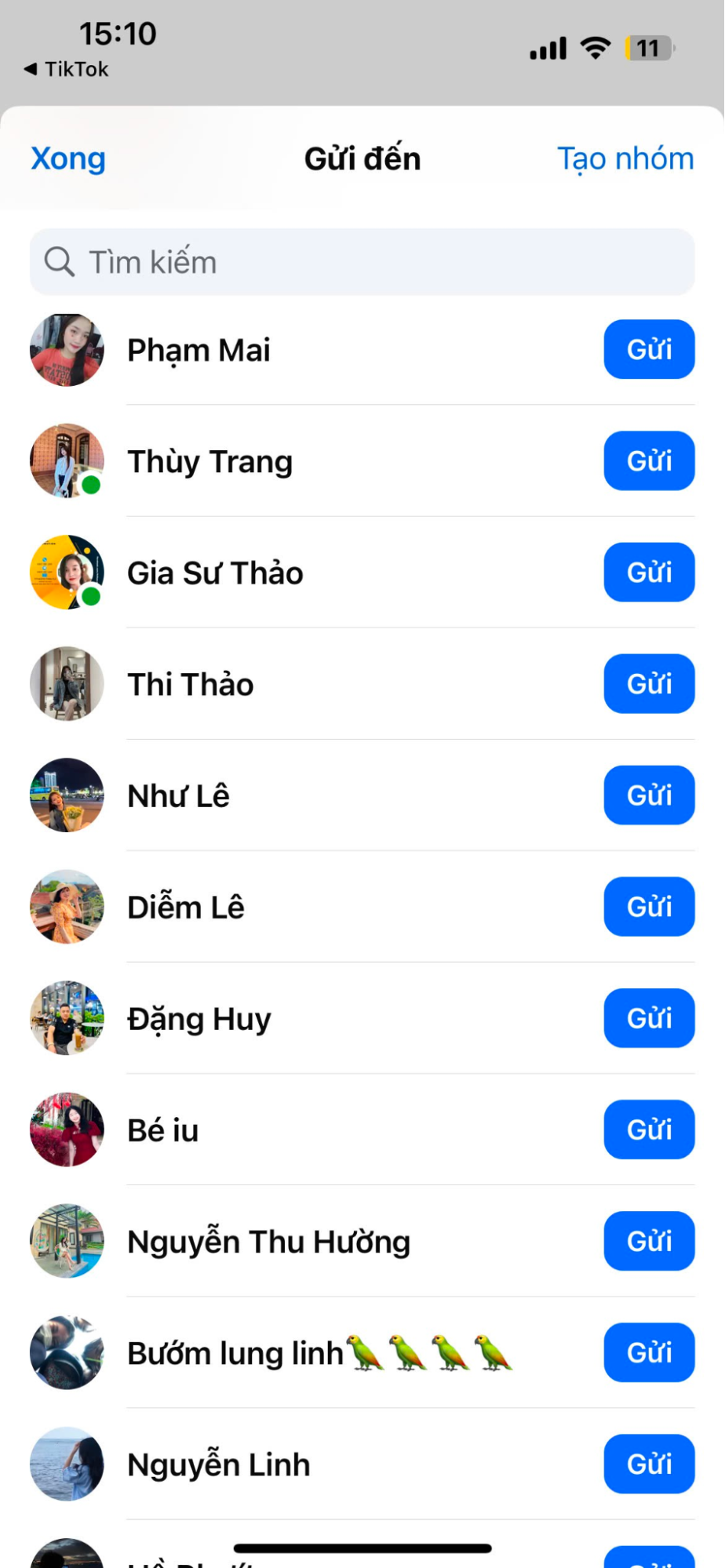The height and width of the screenshot is (1568, 725).
Task: Send to Đặng Huy
Action: 649,1018
